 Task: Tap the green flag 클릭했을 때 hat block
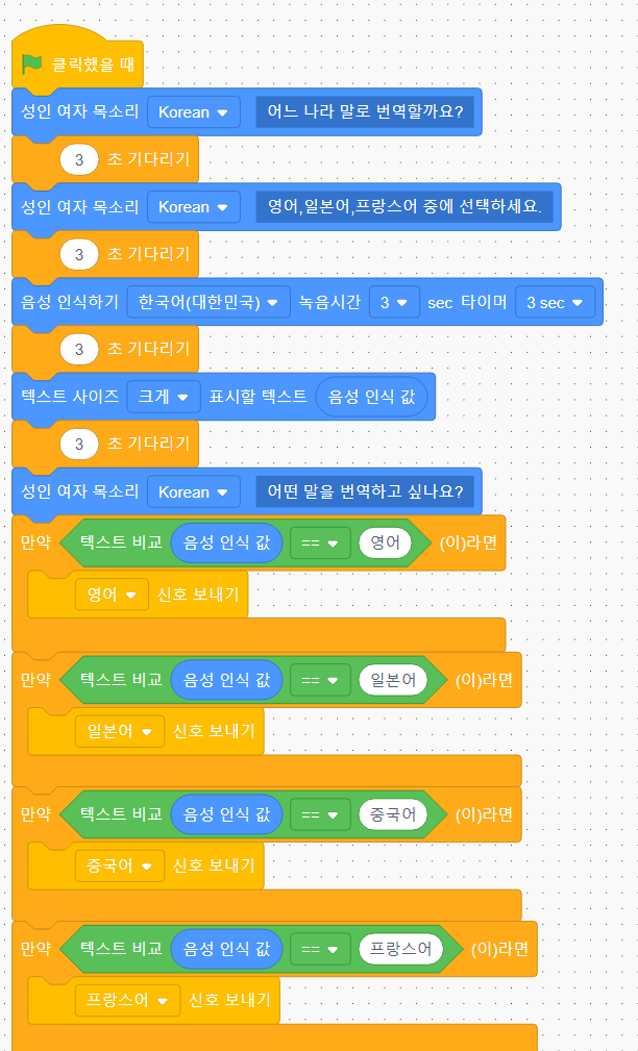coord(78,64)
